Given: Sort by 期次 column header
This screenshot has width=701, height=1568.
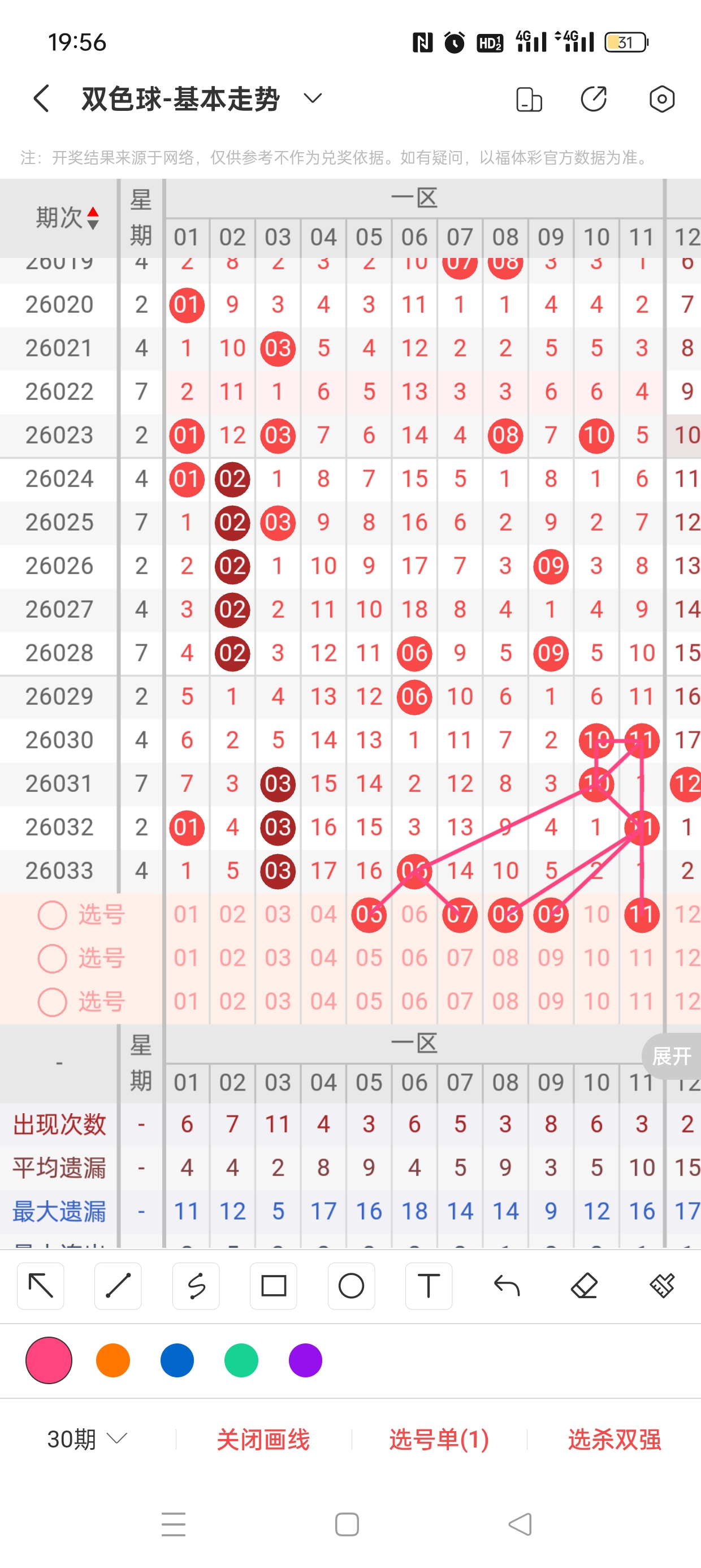Looking at the screenshot, I should (66, 217).
